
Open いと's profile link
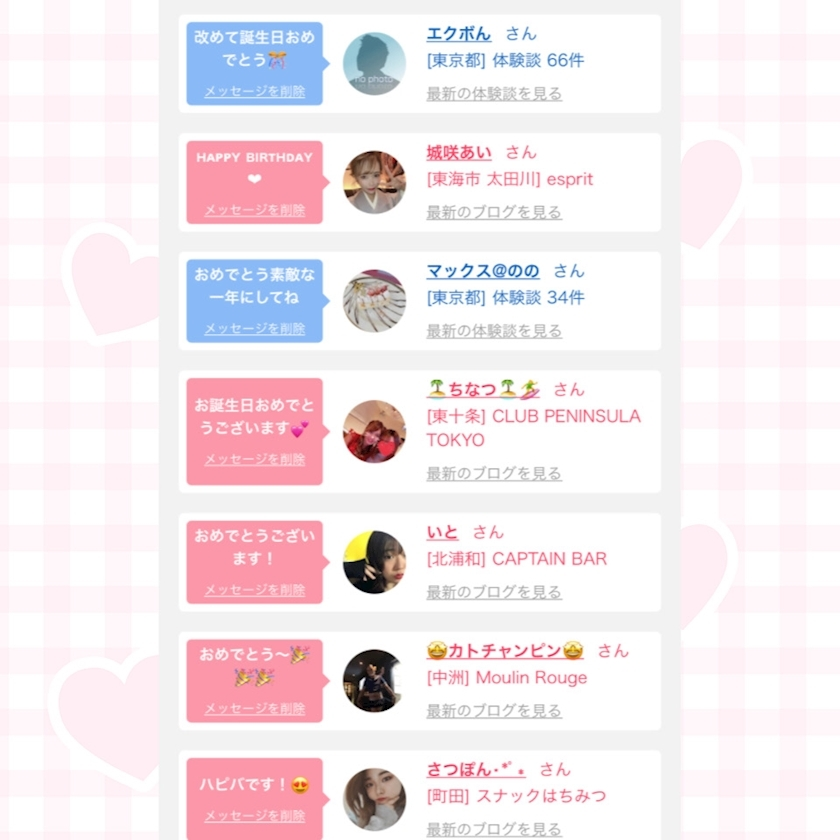tap(442, 532)
